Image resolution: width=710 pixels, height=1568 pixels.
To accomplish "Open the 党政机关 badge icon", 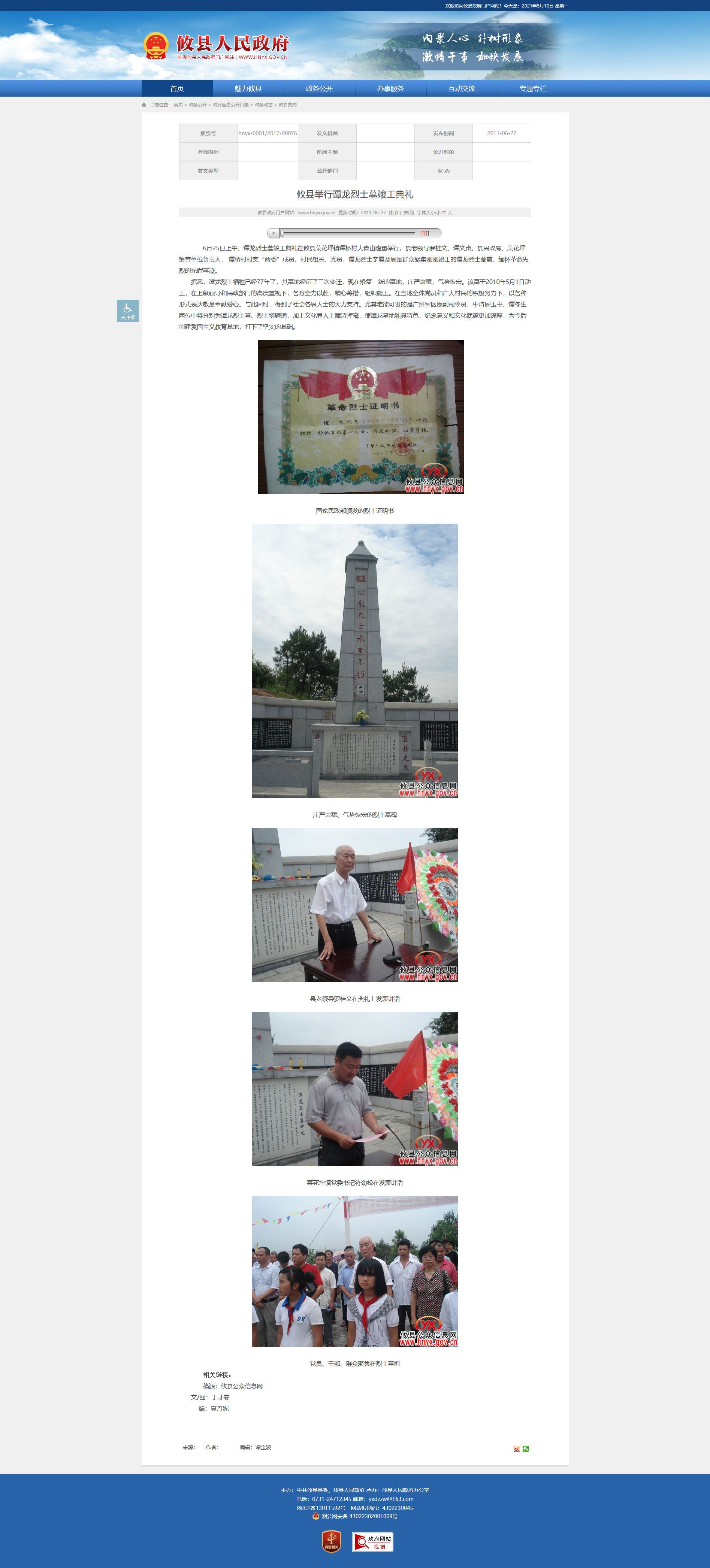I will pos(331,1541).
